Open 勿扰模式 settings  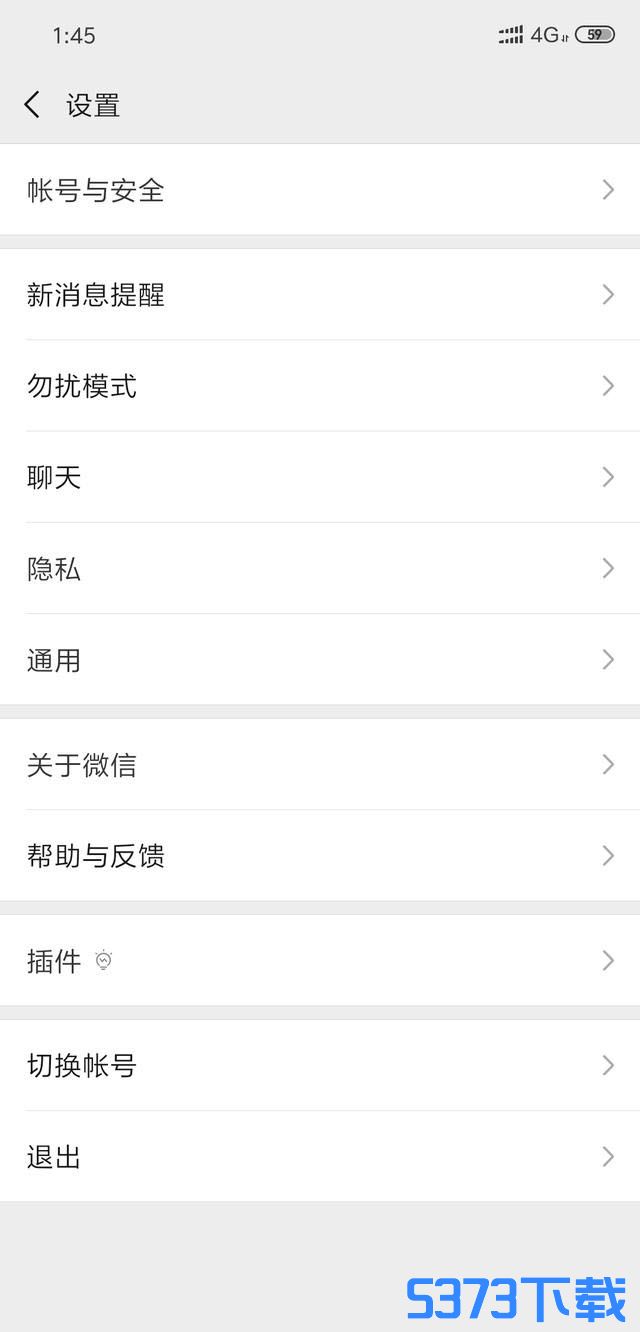pos(320,386)
